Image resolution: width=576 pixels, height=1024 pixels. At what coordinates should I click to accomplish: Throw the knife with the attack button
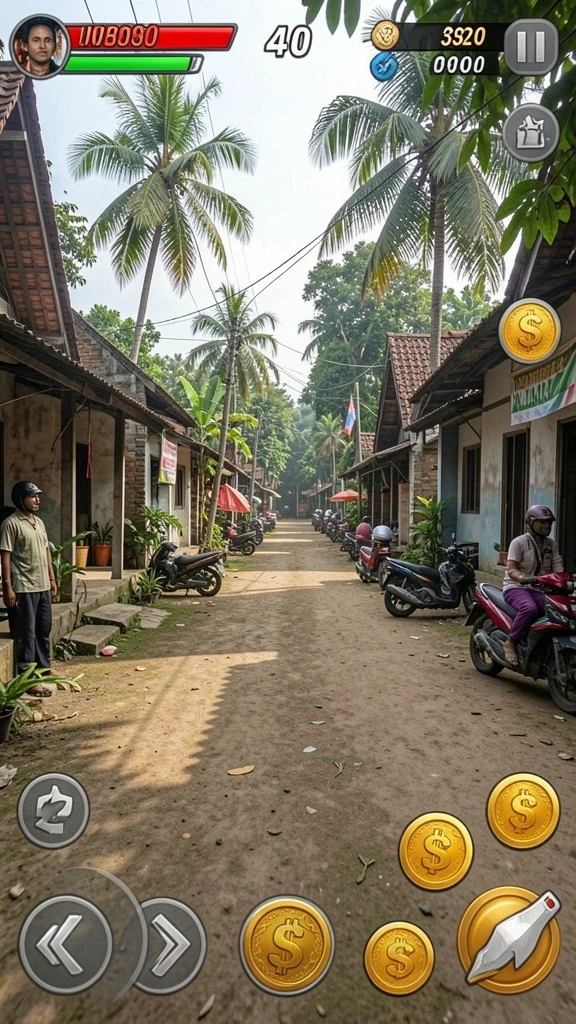tap(509, 939)
